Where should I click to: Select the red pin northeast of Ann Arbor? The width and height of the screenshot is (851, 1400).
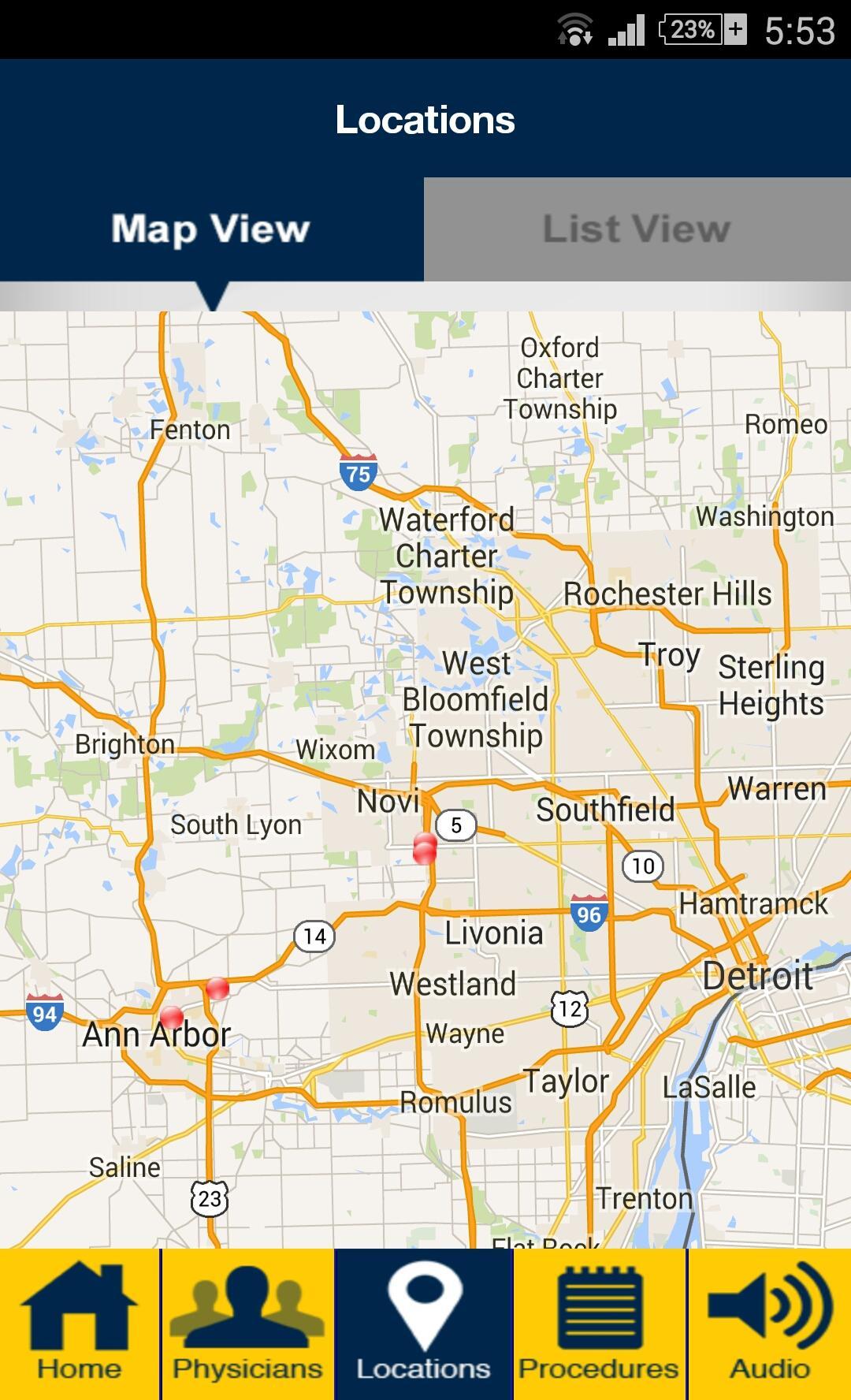tap(217, 987)
